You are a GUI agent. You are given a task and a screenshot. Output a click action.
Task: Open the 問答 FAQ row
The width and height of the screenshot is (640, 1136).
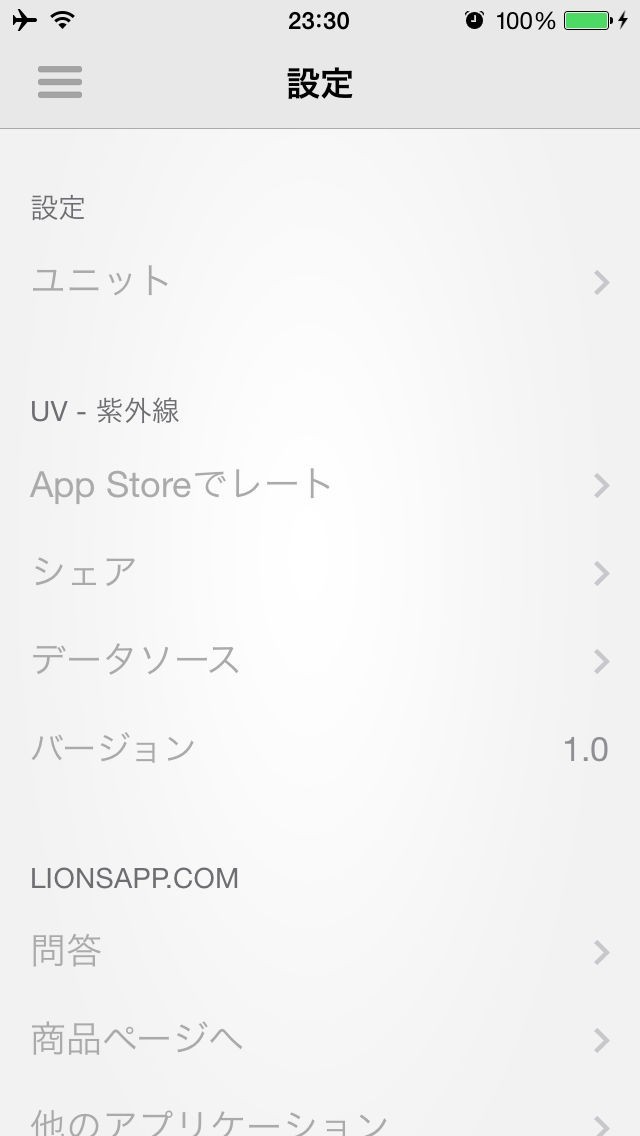click(320, 951)
